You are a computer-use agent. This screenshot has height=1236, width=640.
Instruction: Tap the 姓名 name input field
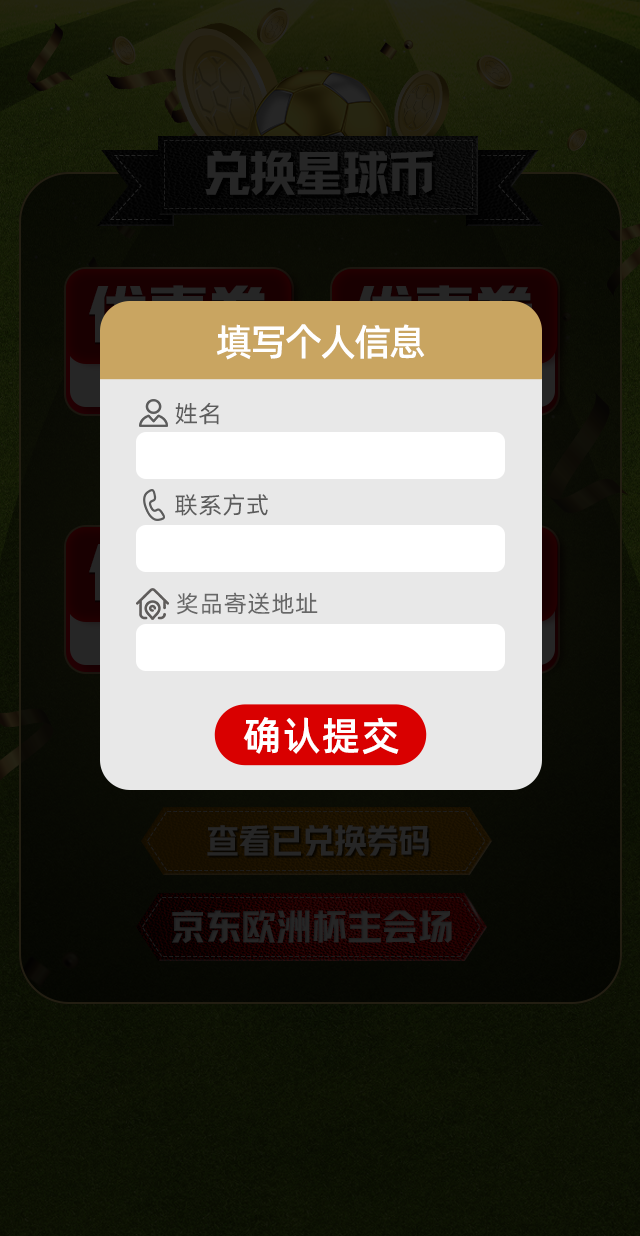click(320, 456)
